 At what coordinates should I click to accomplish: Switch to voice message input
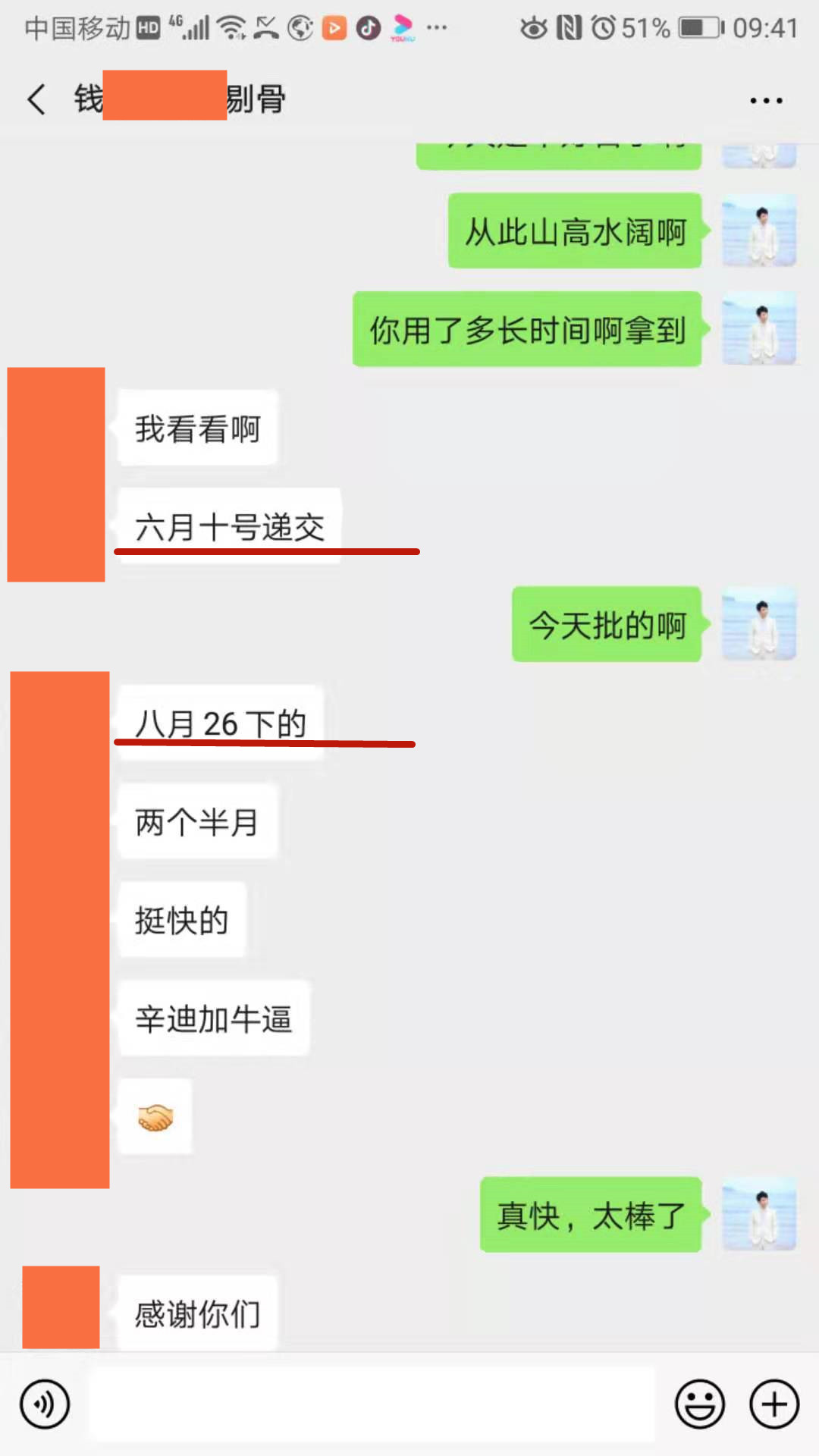(45, 1404)
